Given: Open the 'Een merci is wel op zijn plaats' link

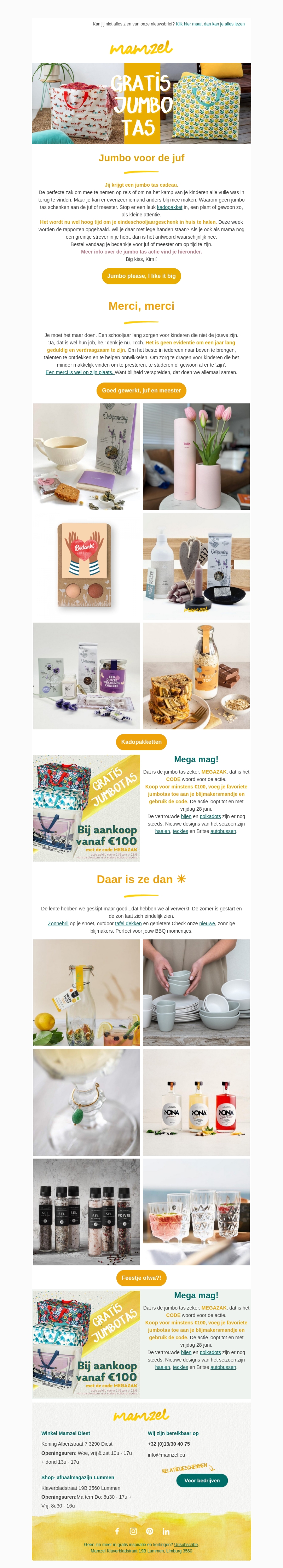Looking at the screenshot, I should pyautogui.click(x=80, y=373).
